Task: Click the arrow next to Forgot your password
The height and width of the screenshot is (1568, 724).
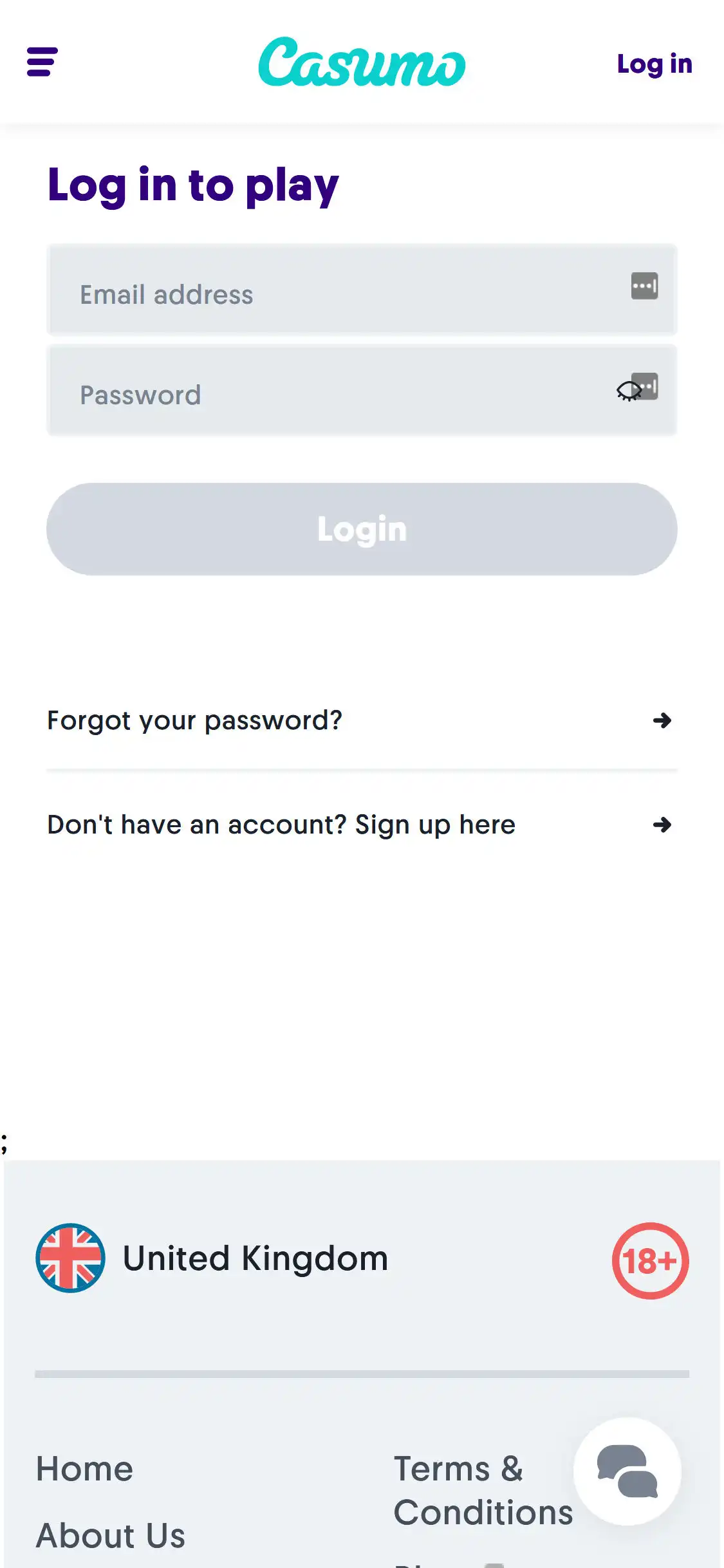Action: point(662,721)
